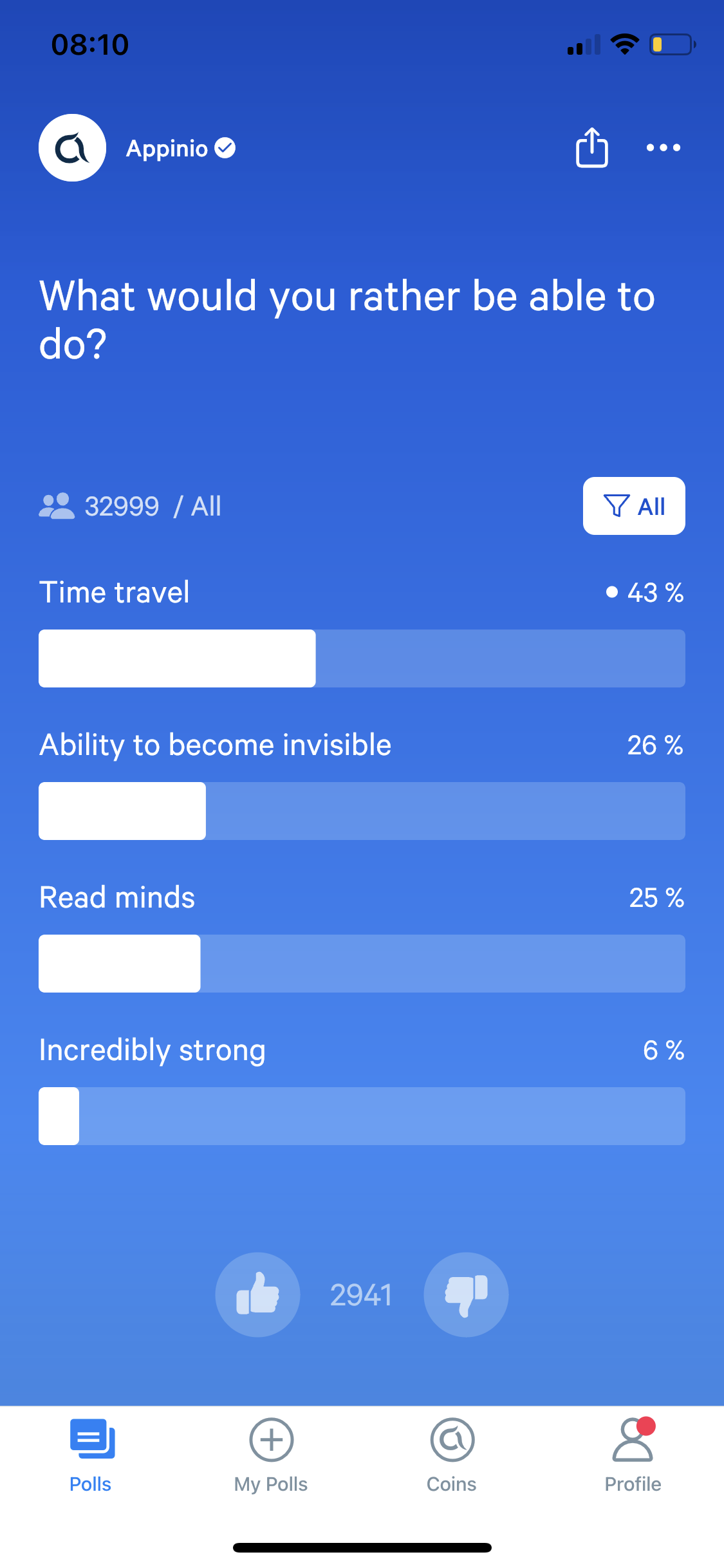Tap the Time travel progress bar
The height and width of the screenshot is (1568, 724).
tap(361, 658)
